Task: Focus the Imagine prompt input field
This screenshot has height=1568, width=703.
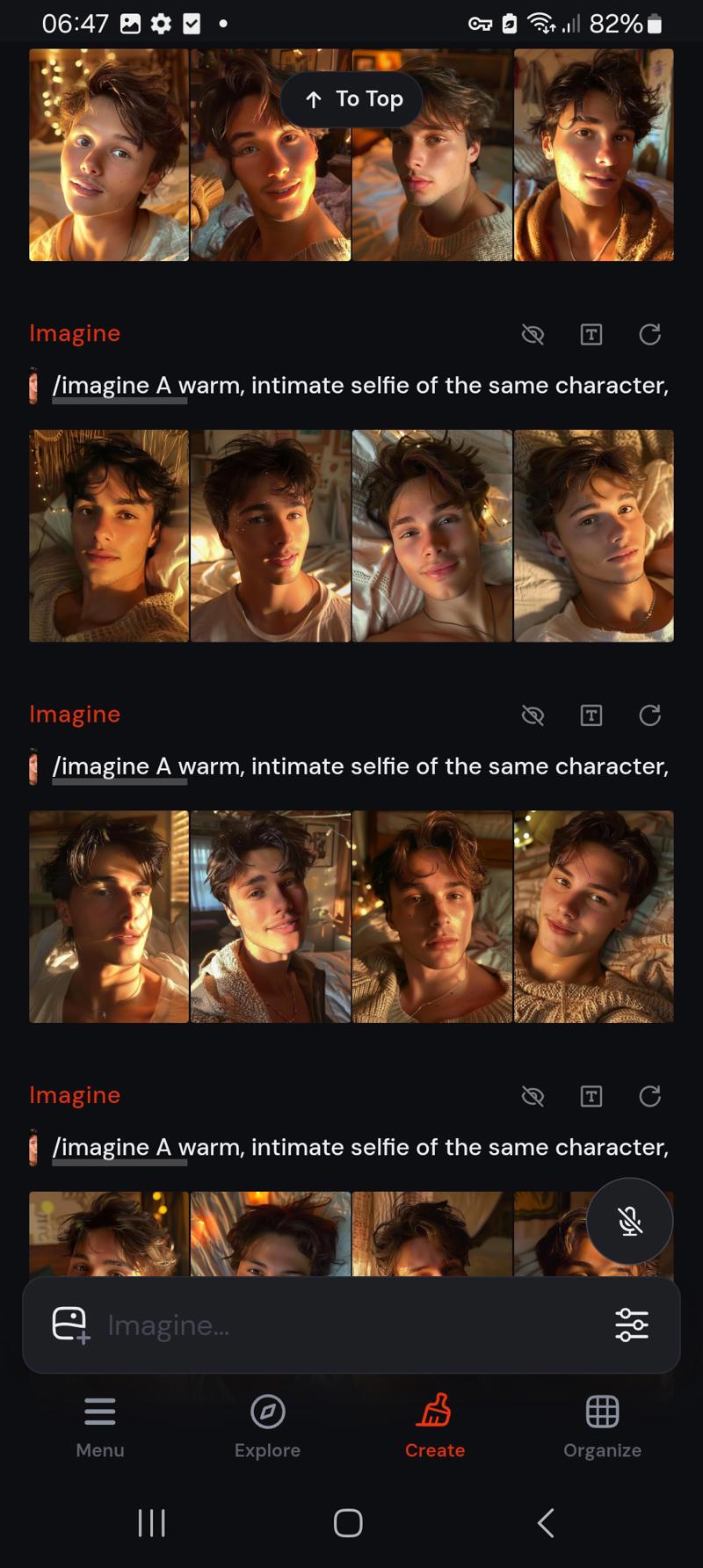Action: (351, 1325)
